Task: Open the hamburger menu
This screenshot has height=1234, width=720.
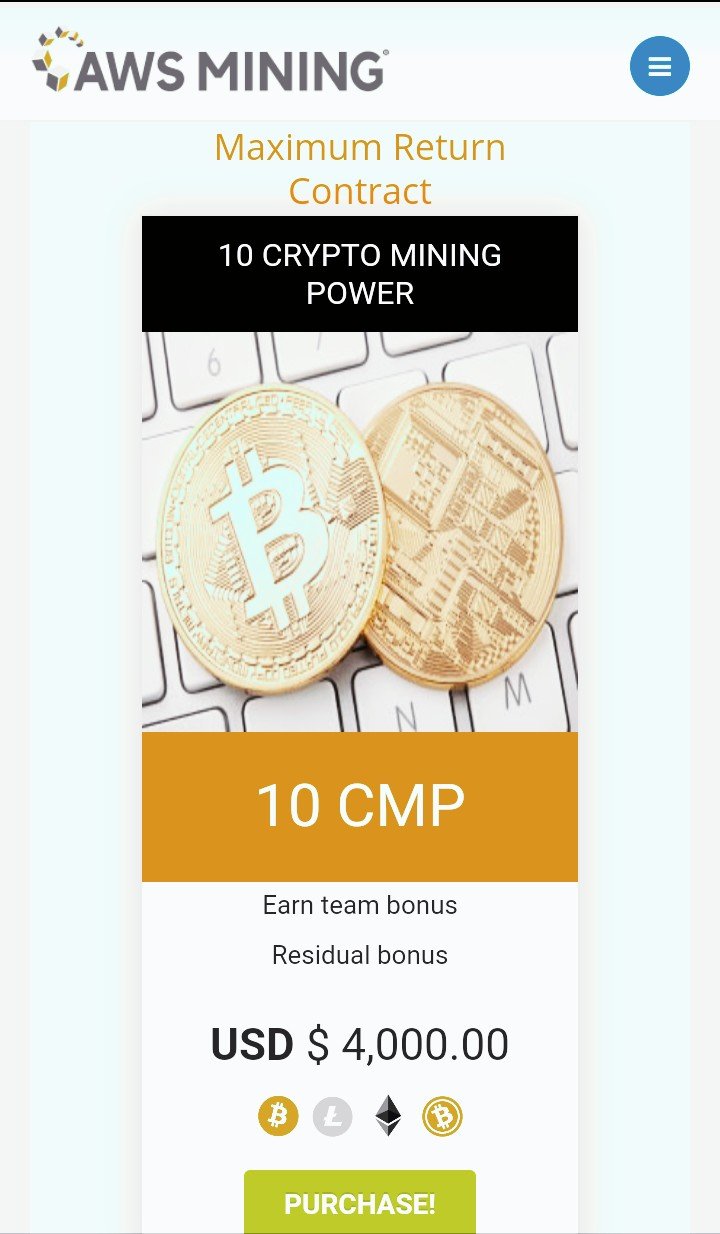Action: coord(659,66)
